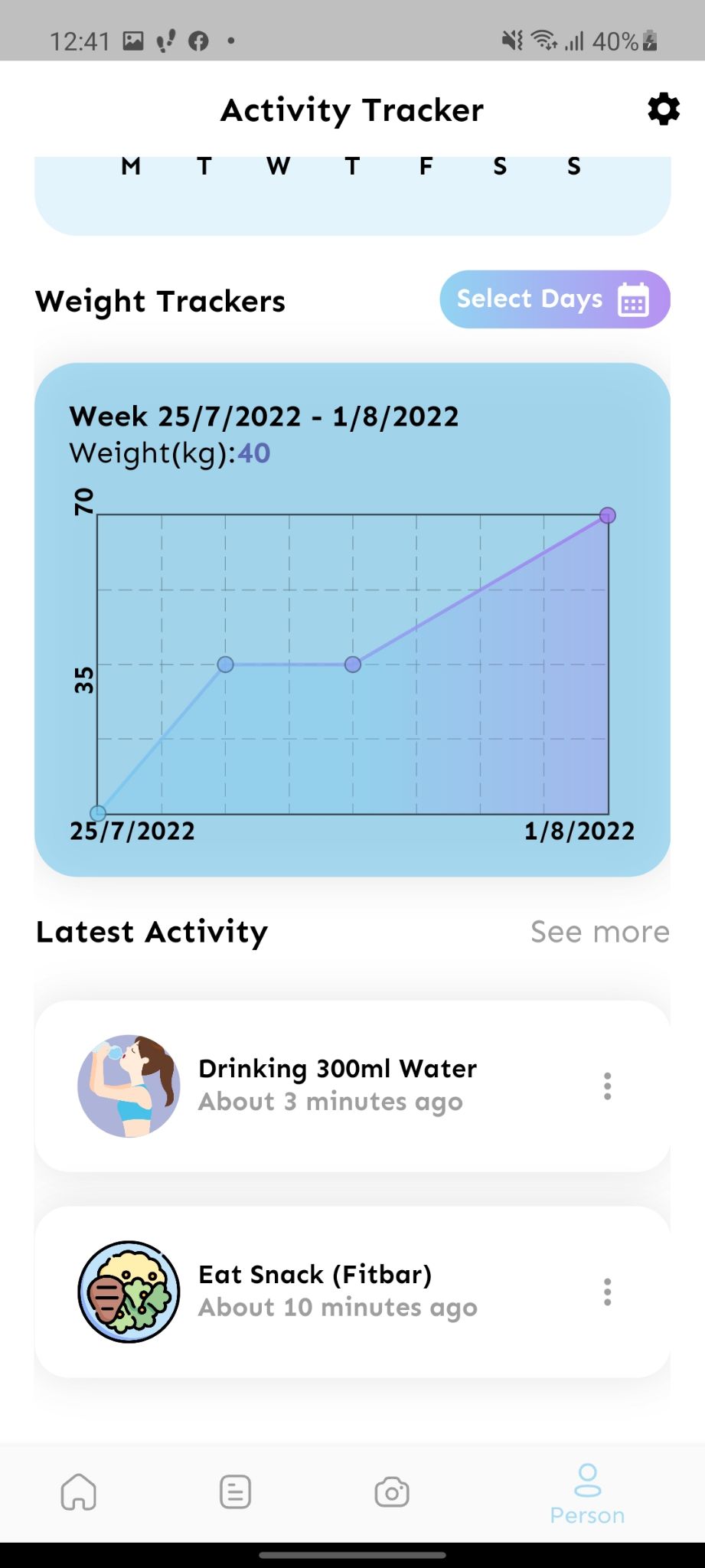The width and height of the screenshot is (705, 1568).
Task: Select the 1/8/2022 point on weight chart
Action: (608, 515)
